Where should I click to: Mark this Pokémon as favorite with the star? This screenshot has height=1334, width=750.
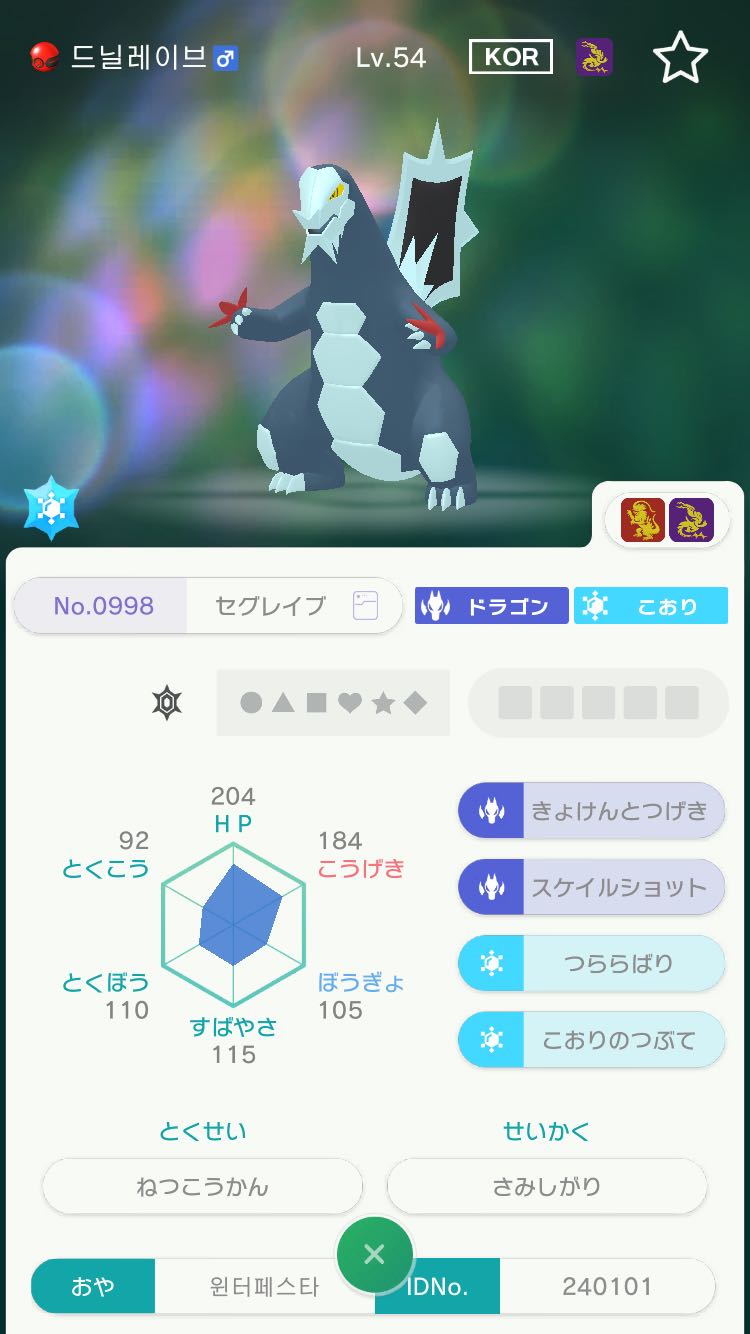pyautogui.click(x=680, y=58)
